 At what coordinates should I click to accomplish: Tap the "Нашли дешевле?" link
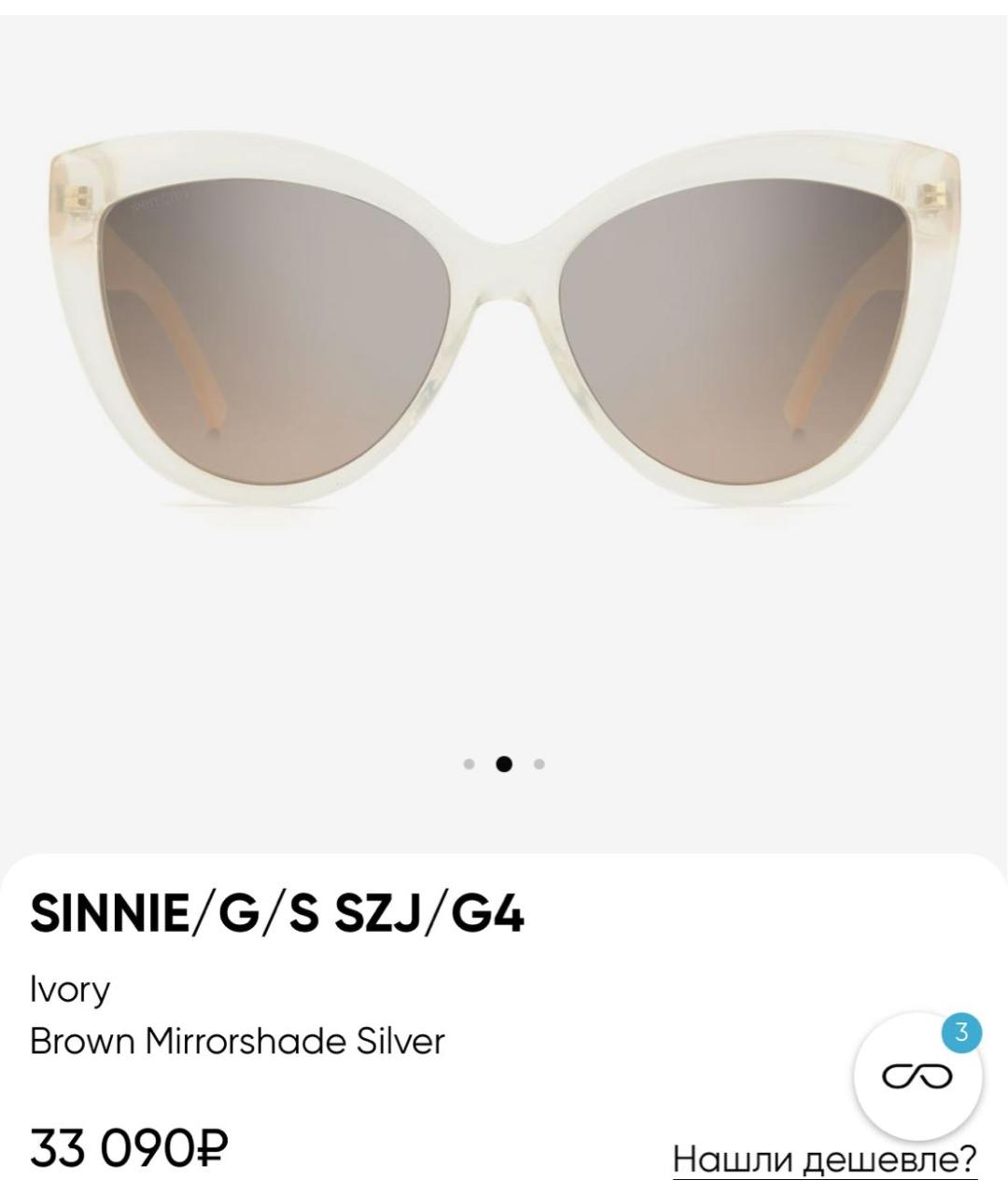click(824, 1160)
